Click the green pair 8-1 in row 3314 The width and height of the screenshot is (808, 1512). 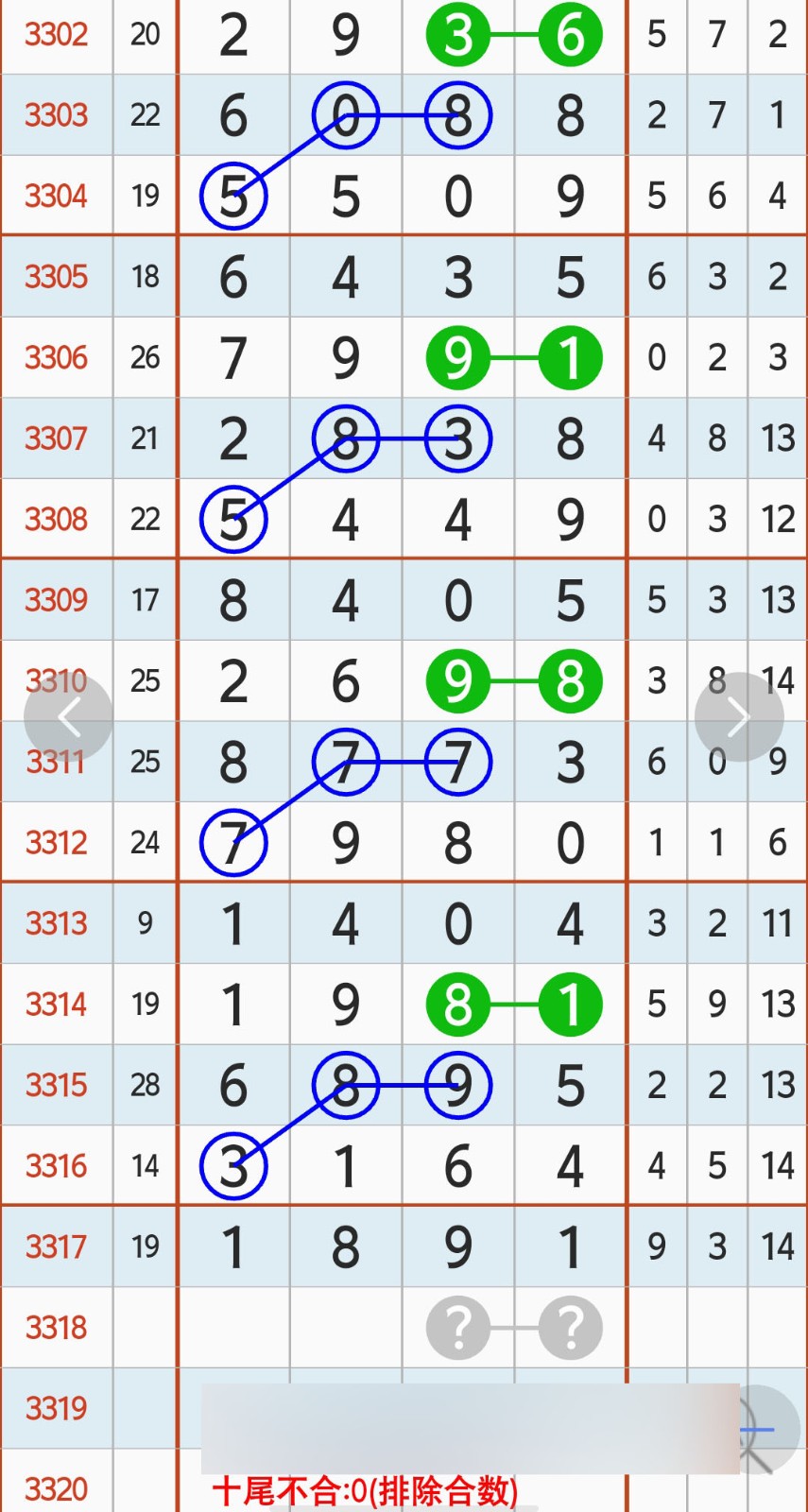coord(515,1005)
